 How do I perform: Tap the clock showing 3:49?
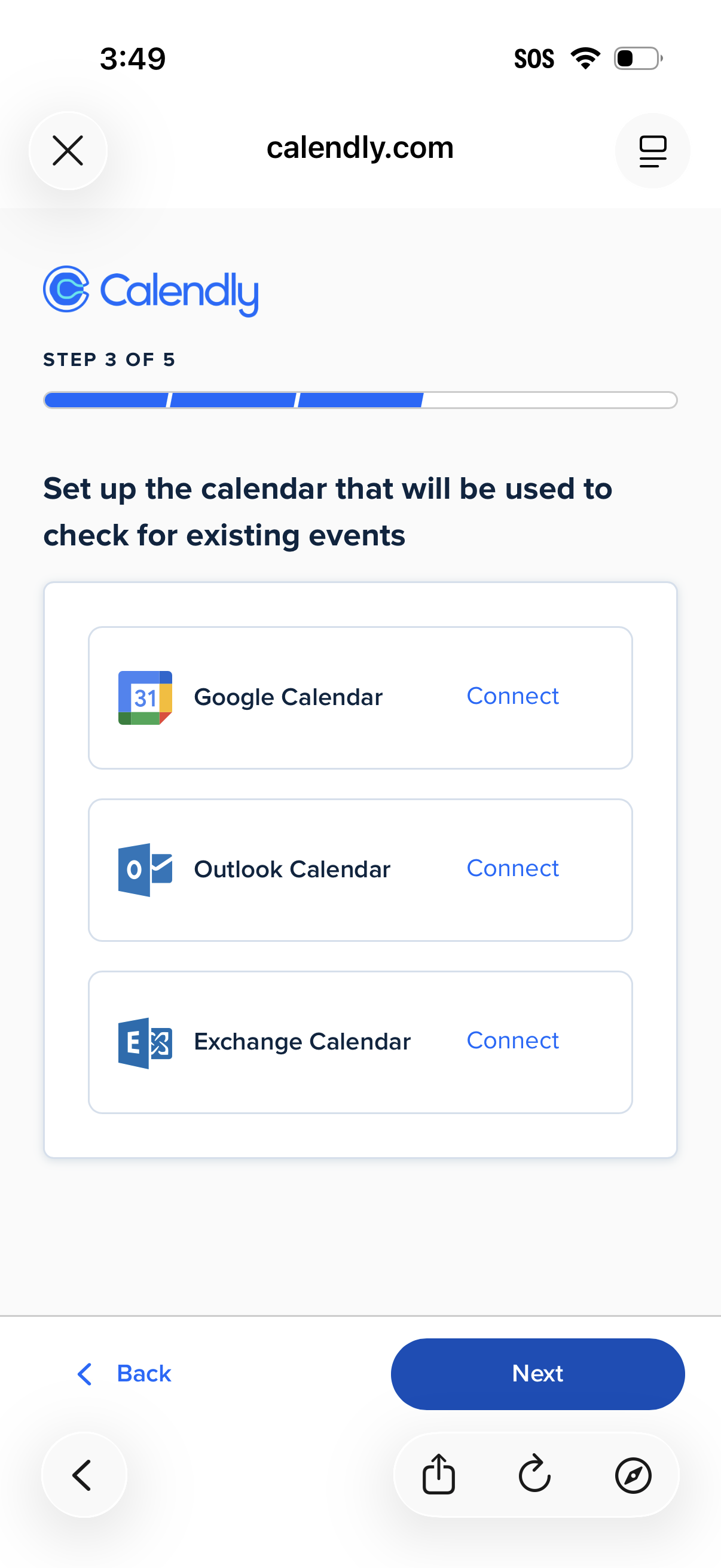click(x=132, y=57)
